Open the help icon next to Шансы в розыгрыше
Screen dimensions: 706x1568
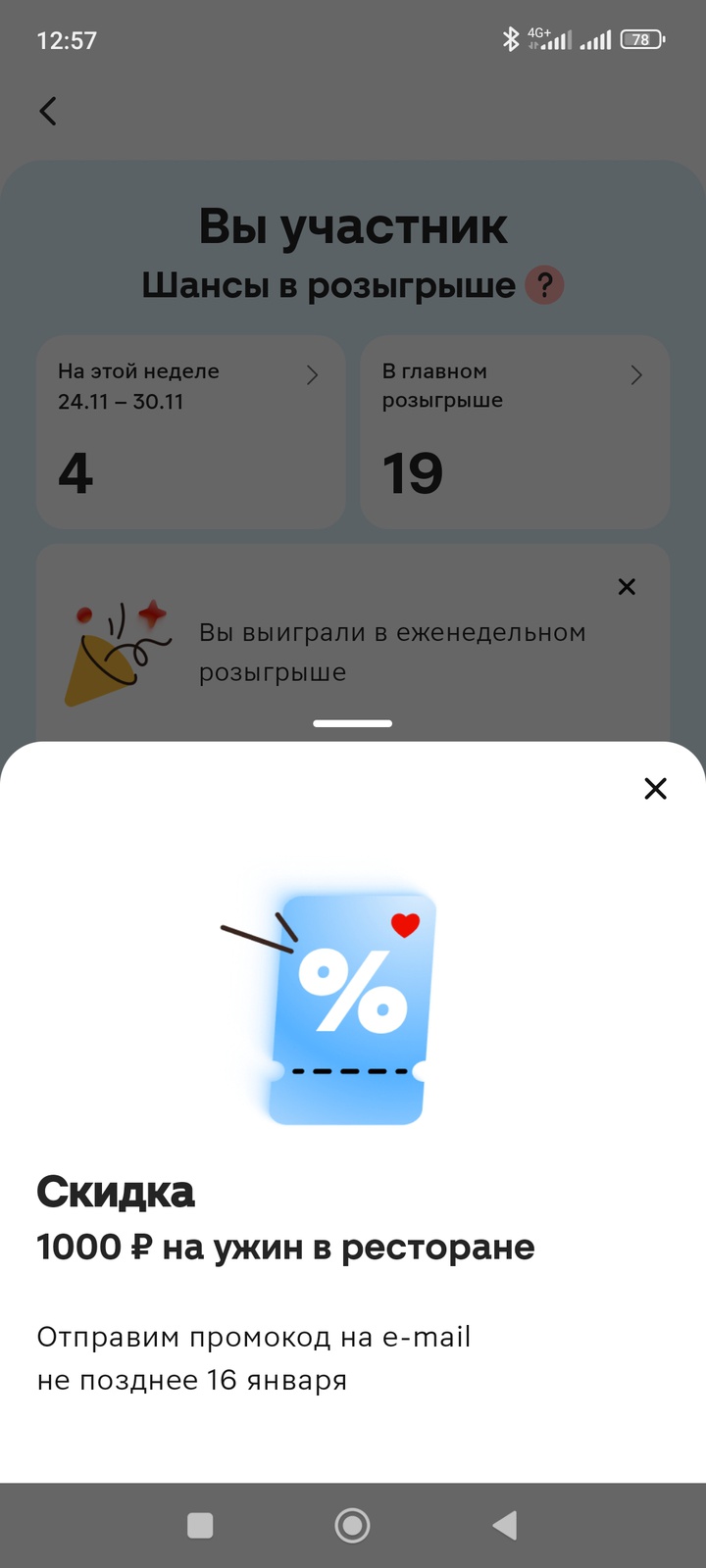coord(544,285)
